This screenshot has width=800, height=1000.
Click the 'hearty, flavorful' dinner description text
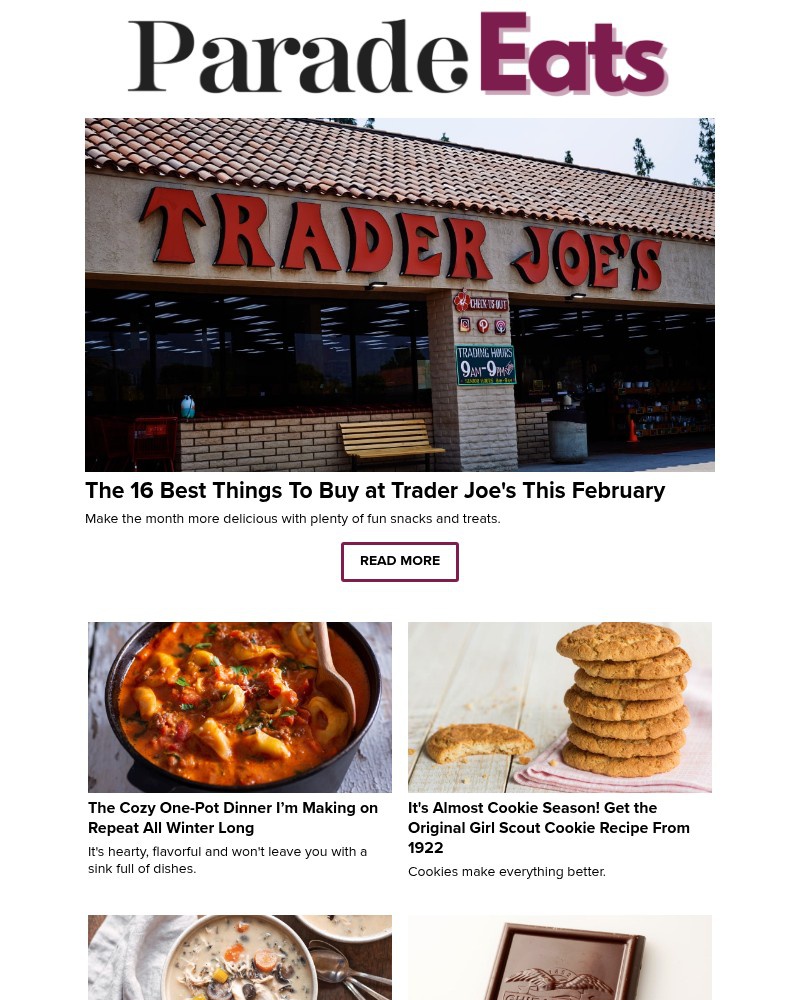tap(228, 860)
